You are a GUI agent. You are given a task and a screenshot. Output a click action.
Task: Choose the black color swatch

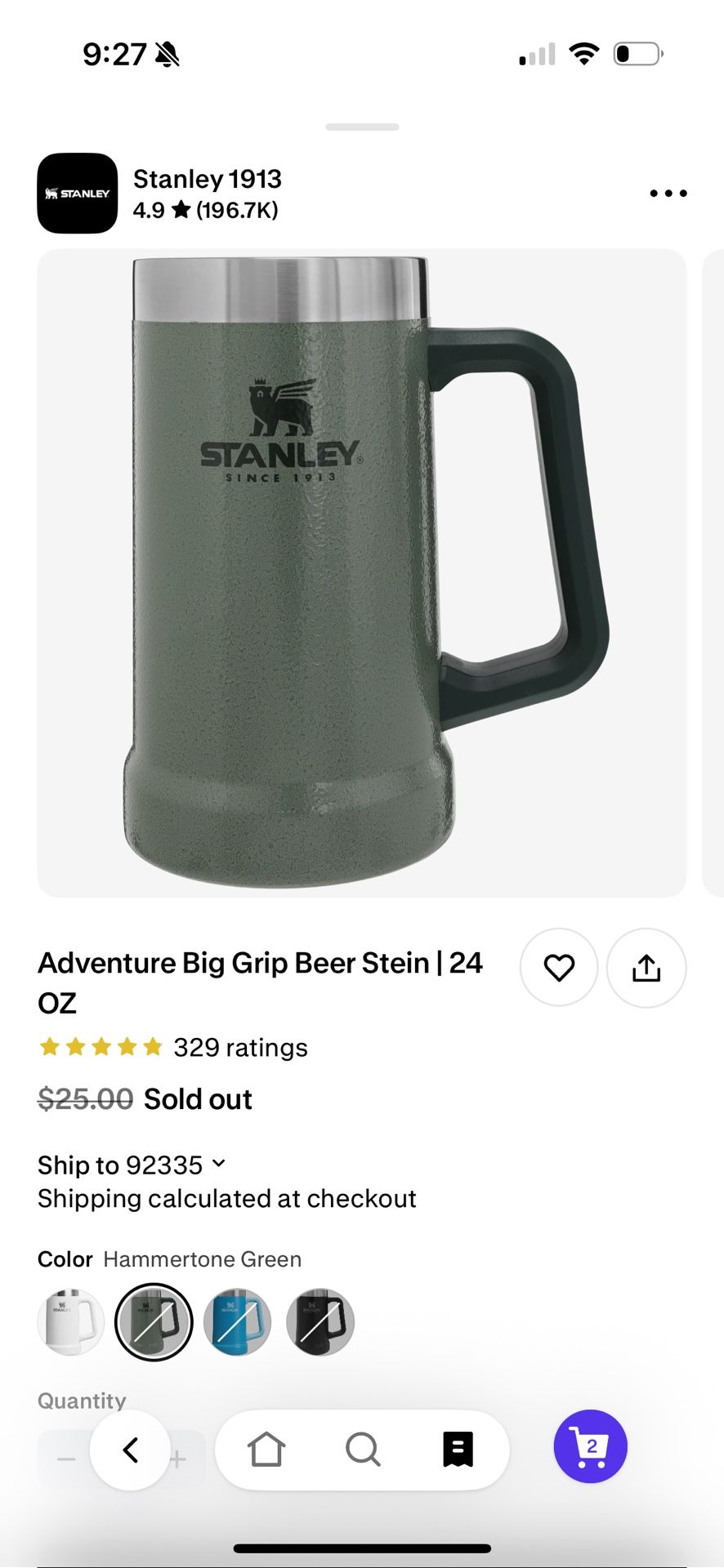click(x=320, y=1321)
